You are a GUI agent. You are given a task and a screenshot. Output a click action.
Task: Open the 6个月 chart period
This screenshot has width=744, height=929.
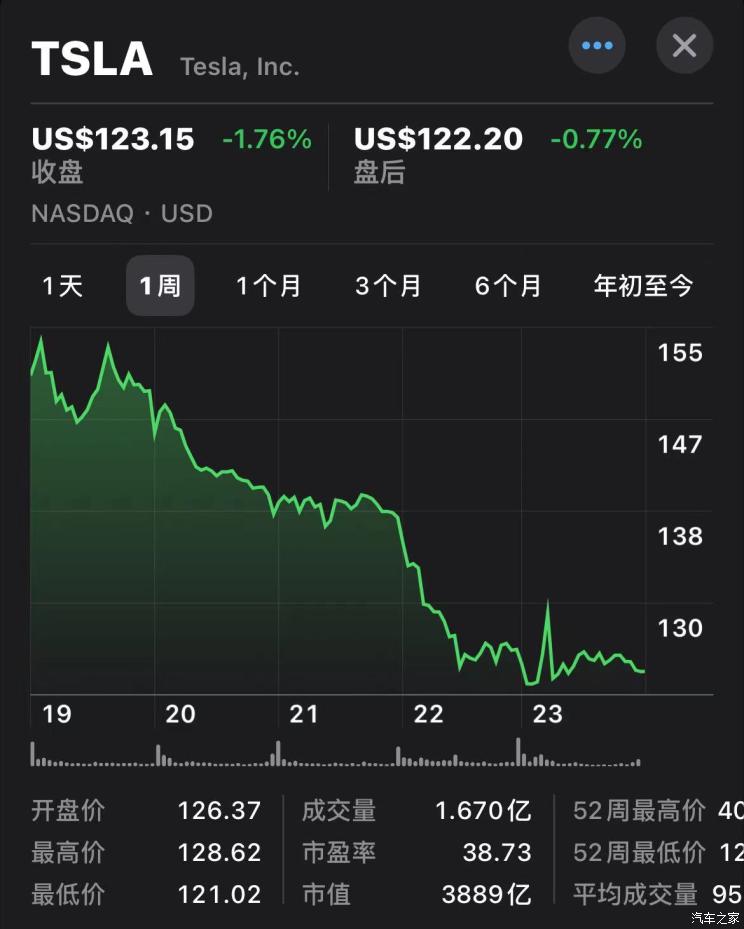pyautogui.click(x=508, y=285)
